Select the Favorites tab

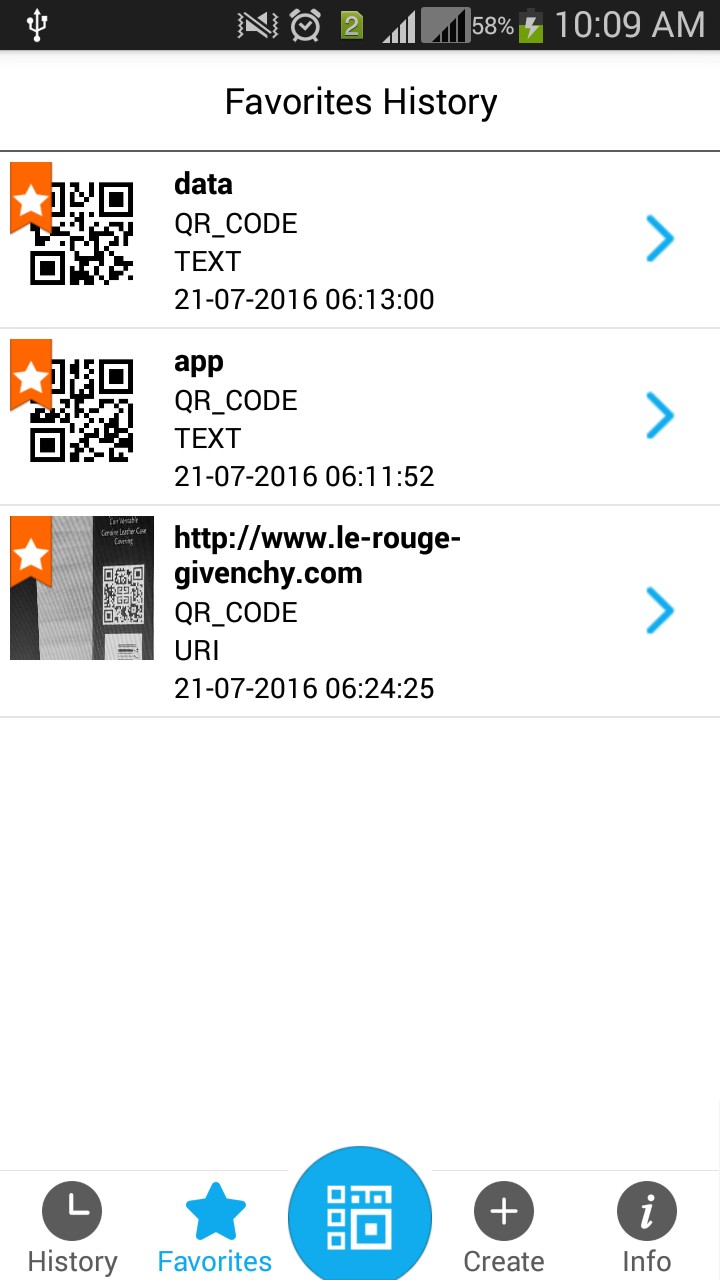[x=215, y=1228]
